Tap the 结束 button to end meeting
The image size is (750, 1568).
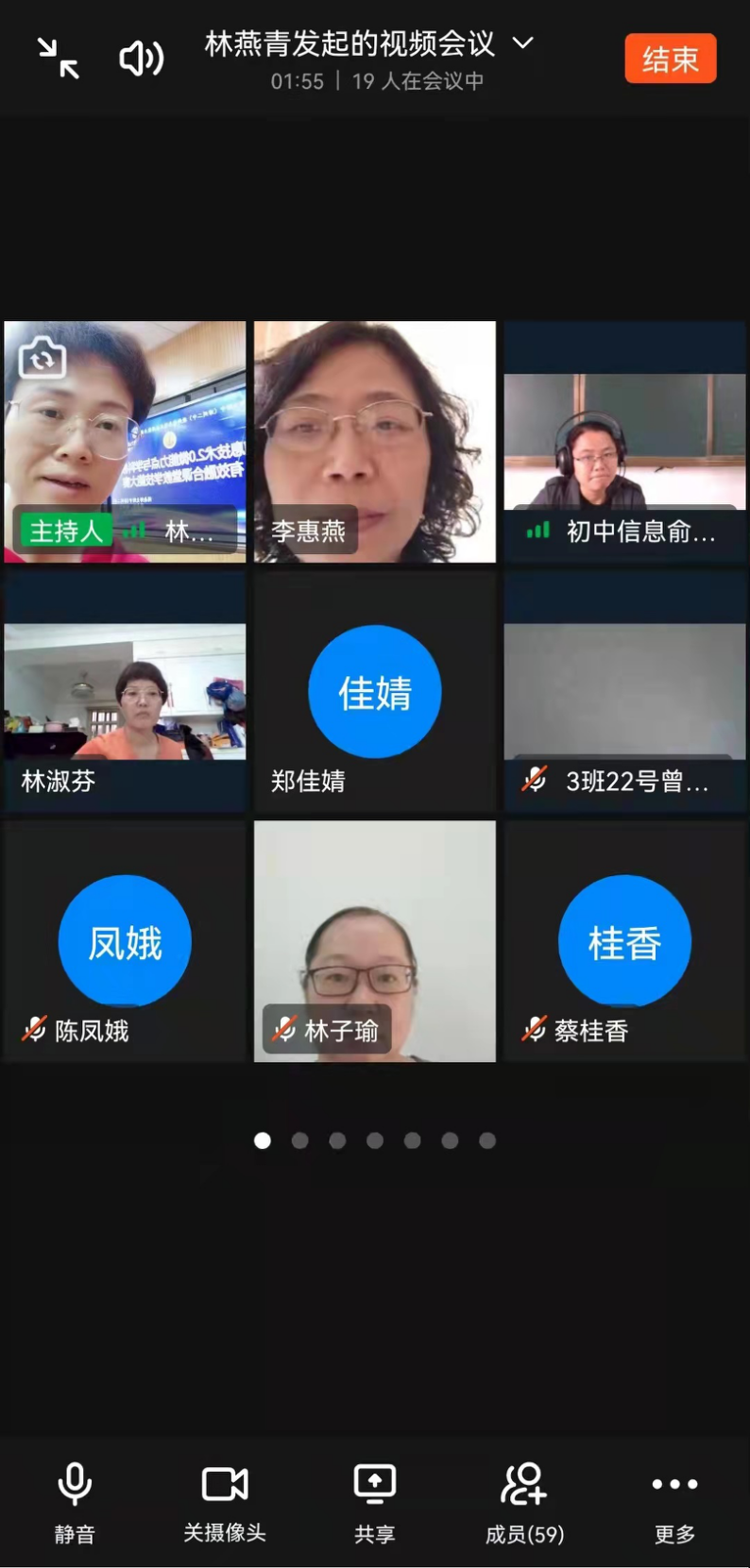[670, 59]
